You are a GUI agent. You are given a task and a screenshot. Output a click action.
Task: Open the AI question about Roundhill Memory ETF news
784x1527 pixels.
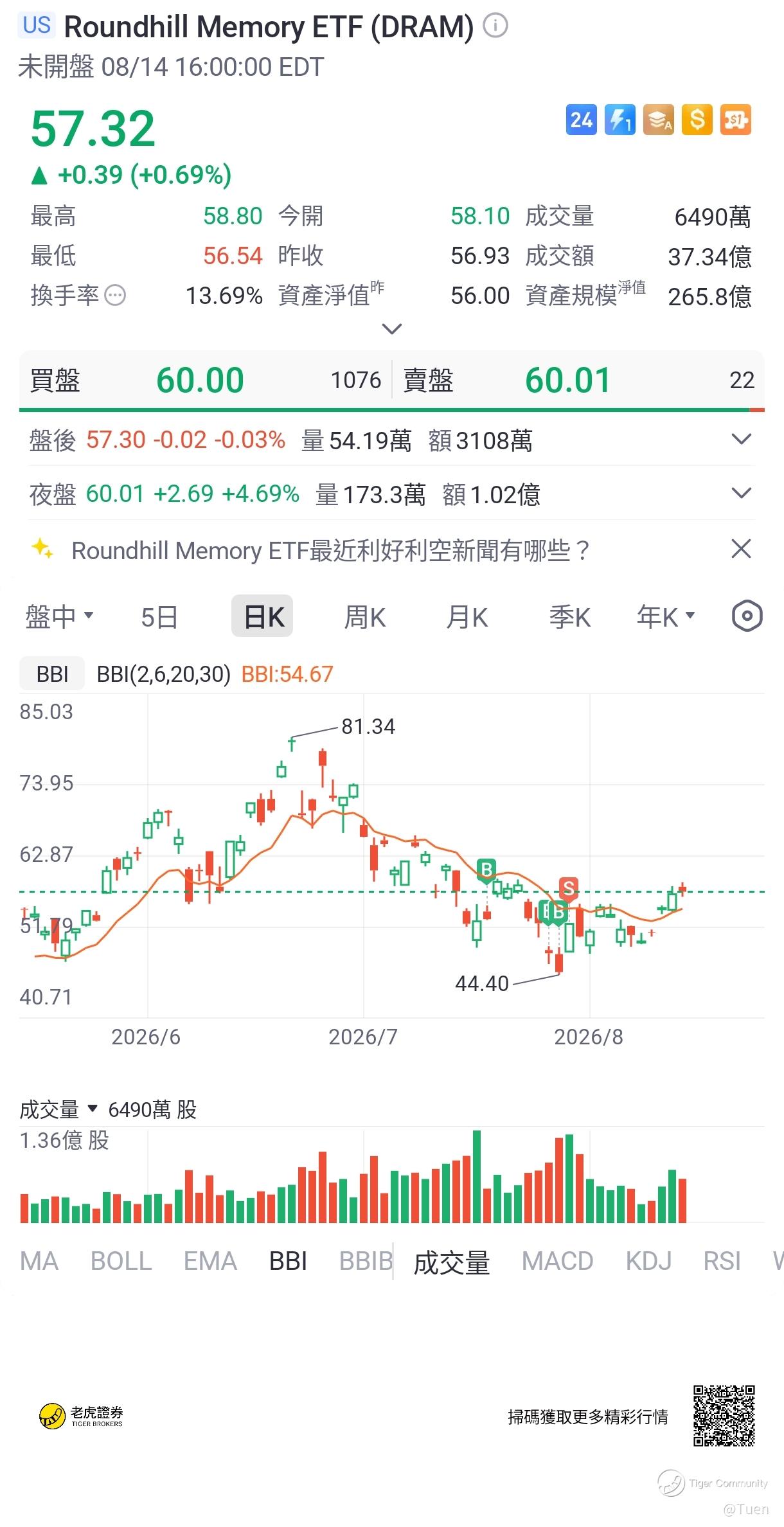coord(330,550)
